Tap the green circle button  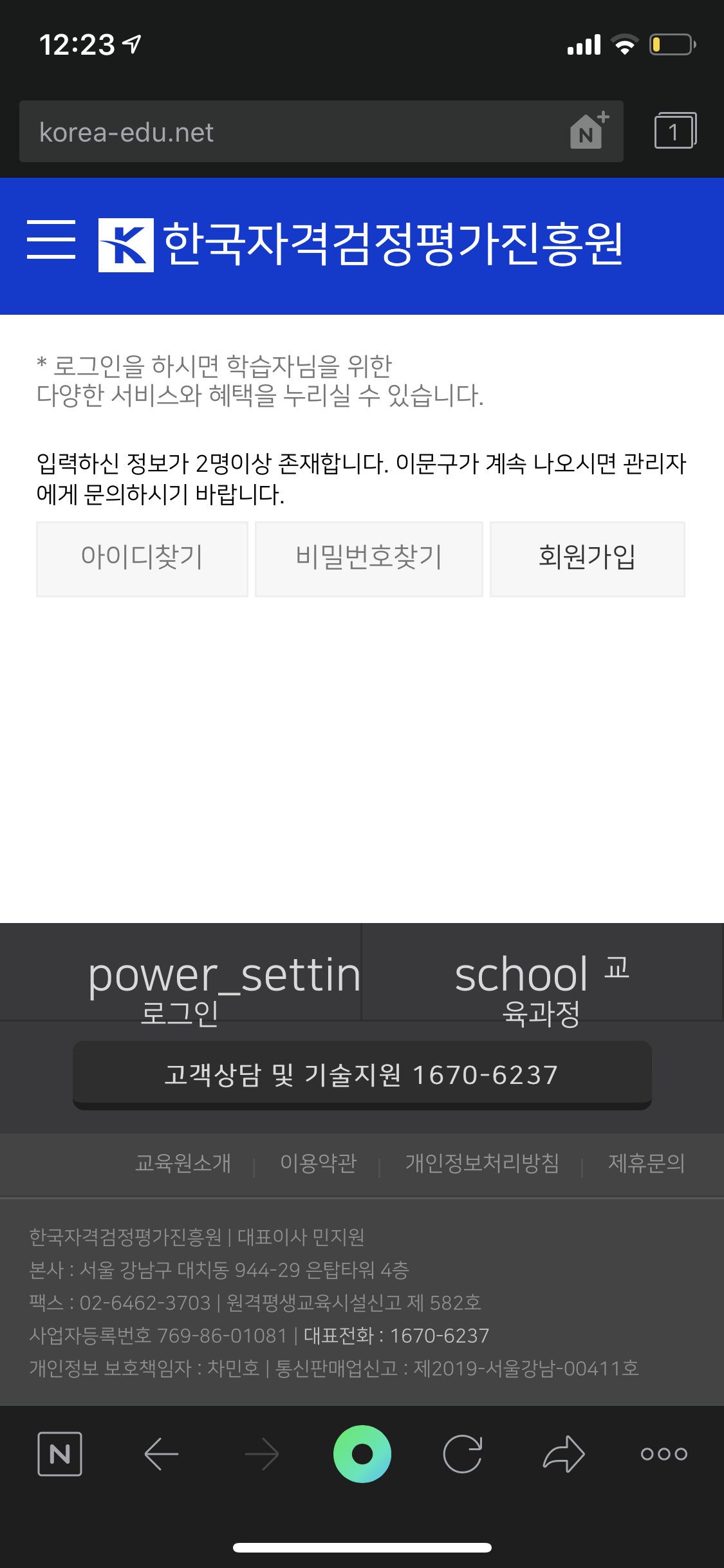[x=362, y=1453]
